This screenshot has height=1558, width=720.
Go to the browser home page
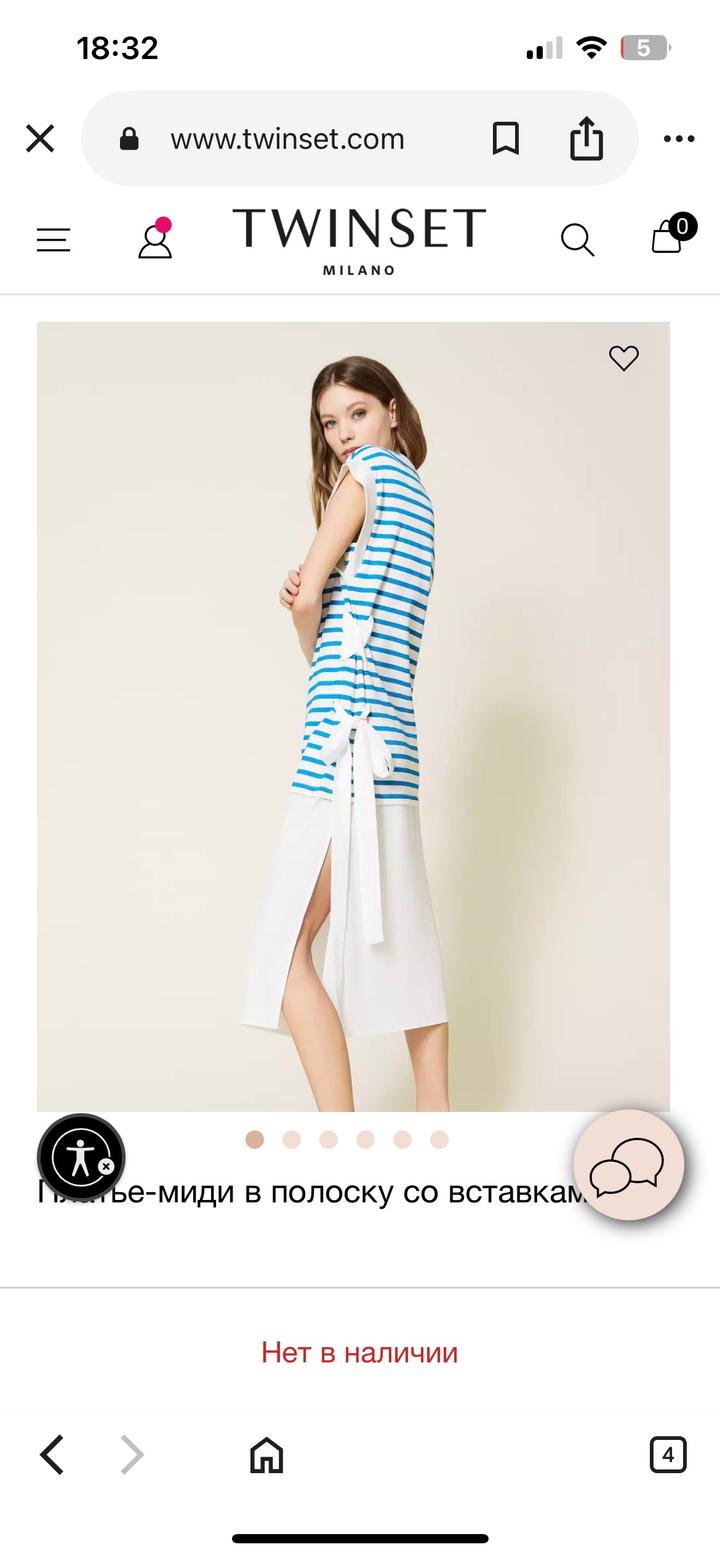pos(266,1455)
